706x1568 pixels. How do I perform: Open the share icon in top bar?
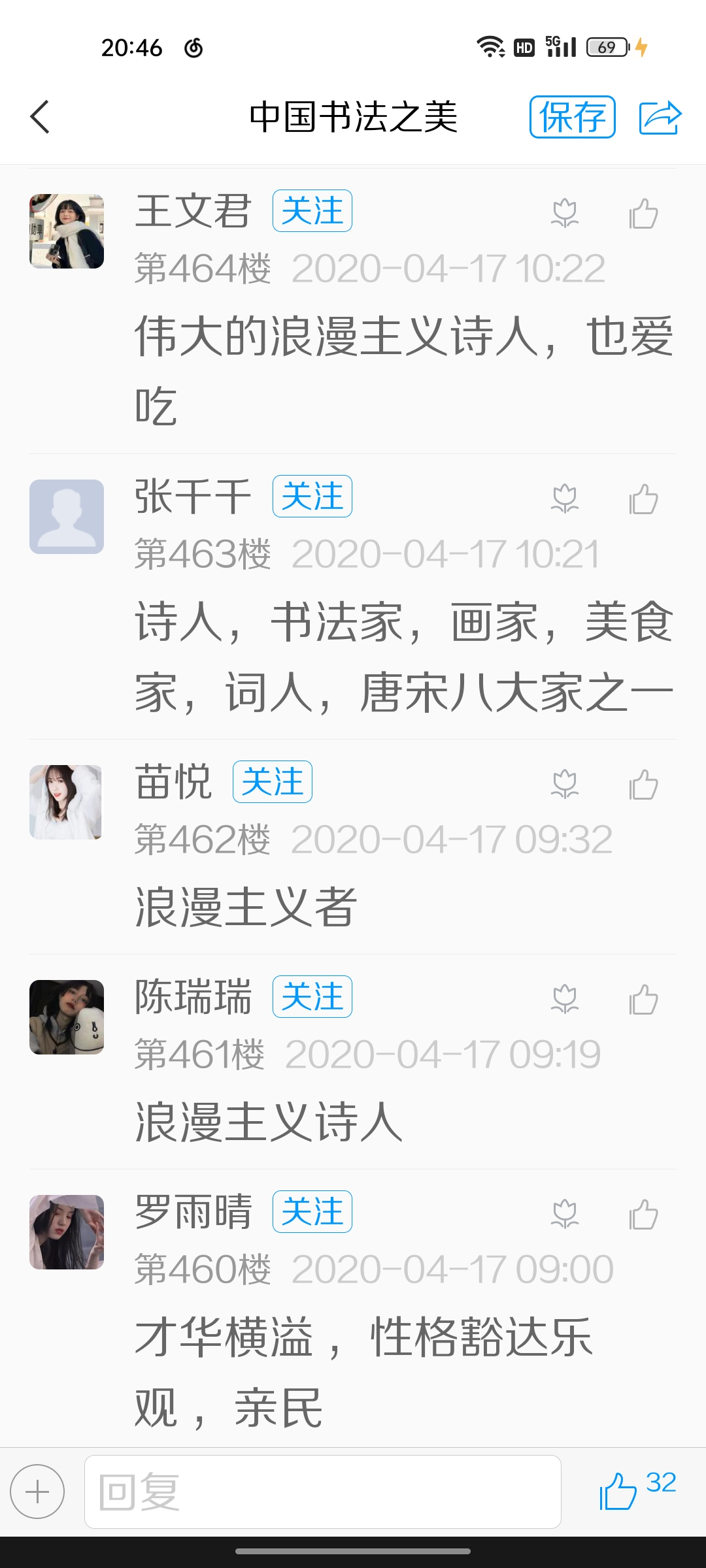coord(660,118)
